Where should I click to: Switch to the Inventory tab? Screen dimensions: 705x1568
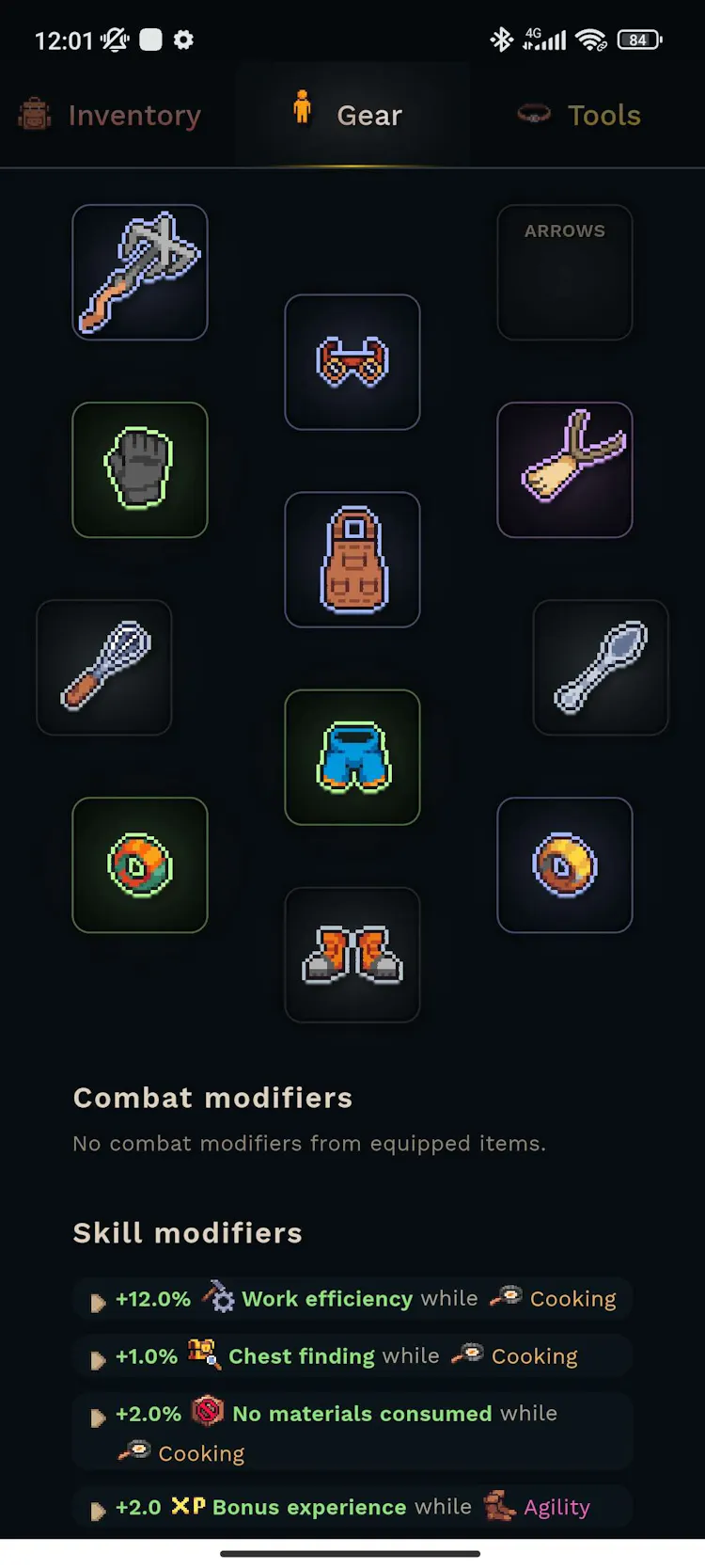click(111, 116)
